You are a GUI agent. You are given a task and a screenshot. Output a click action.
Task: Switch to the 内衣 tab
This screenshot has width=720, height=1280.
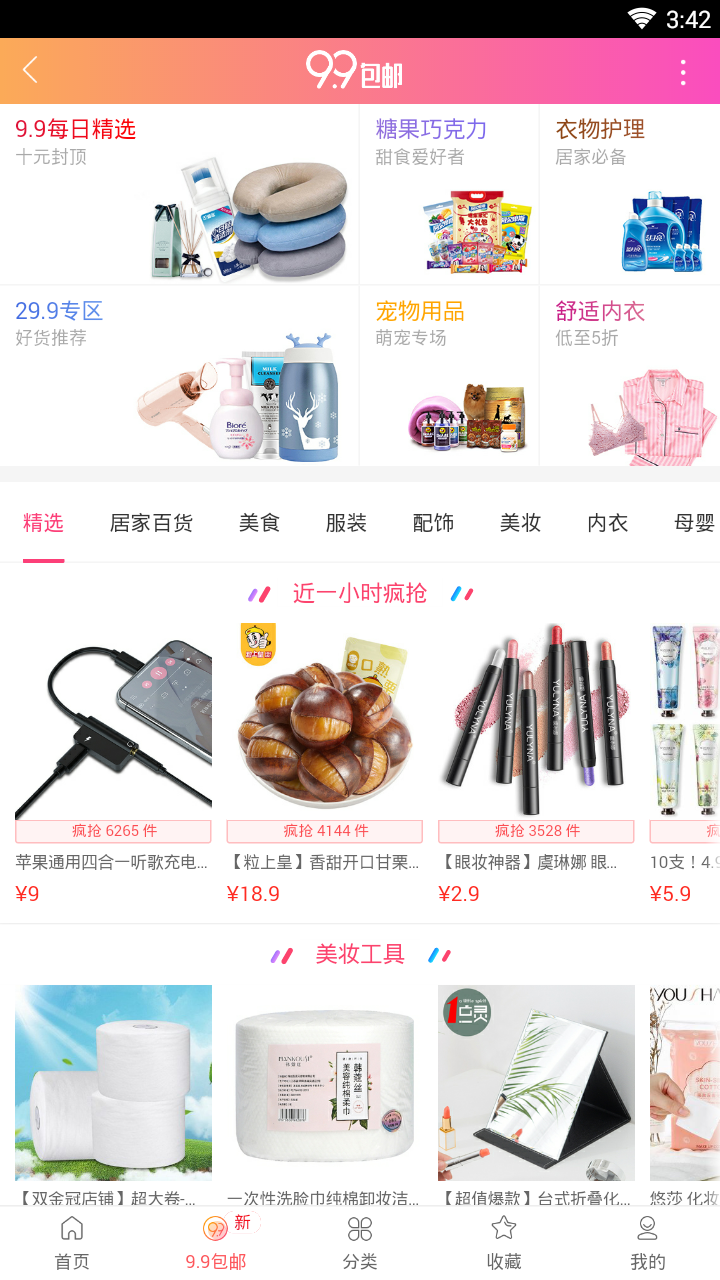click(607, 523)
